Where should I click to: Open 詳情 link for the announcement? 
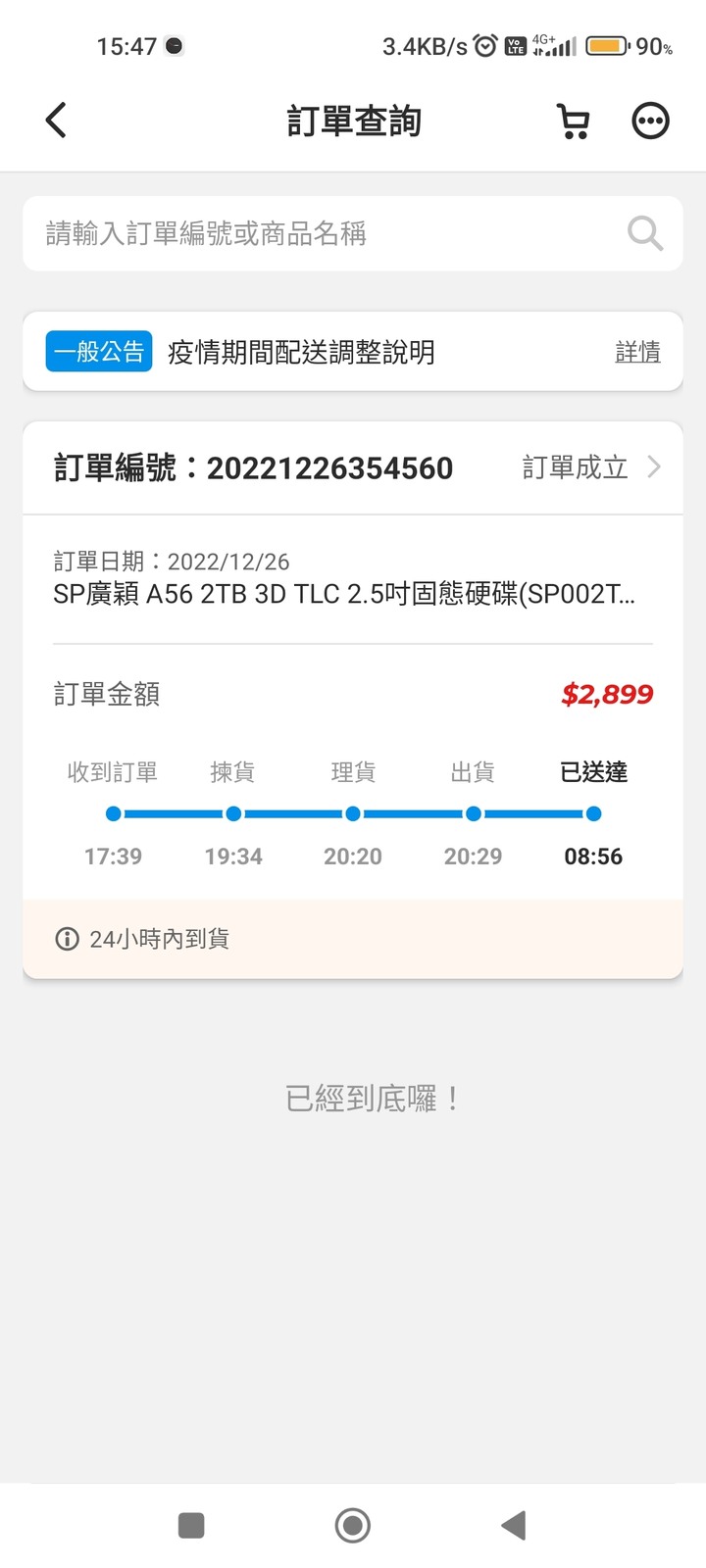click(x=637, y=352)
